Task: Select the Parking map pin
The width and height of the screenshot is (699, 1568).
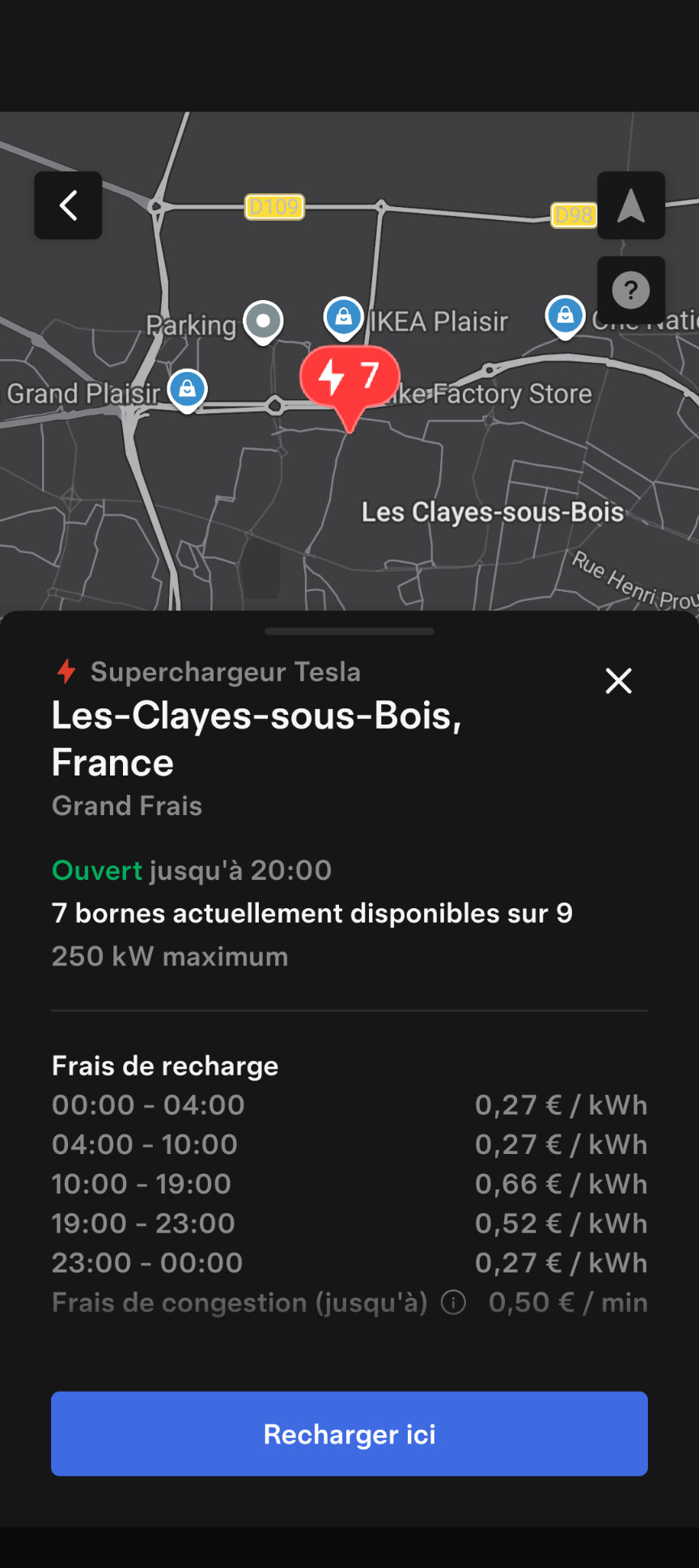Action: 264,322
